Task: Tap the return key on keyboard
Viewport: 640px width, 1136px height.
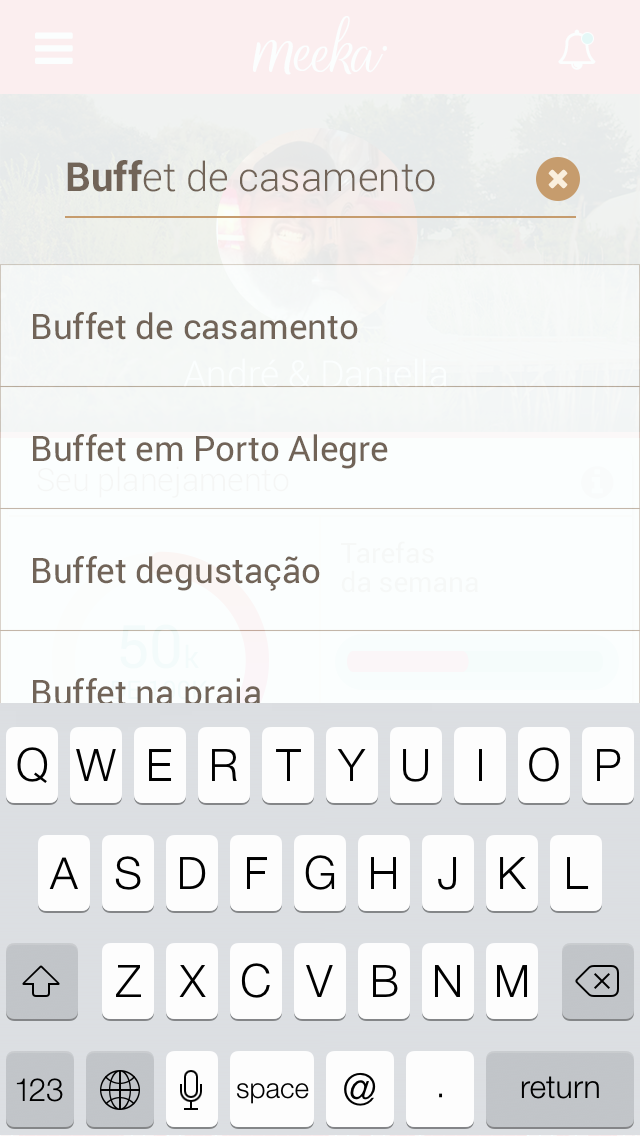Action: coord(560,1088)
